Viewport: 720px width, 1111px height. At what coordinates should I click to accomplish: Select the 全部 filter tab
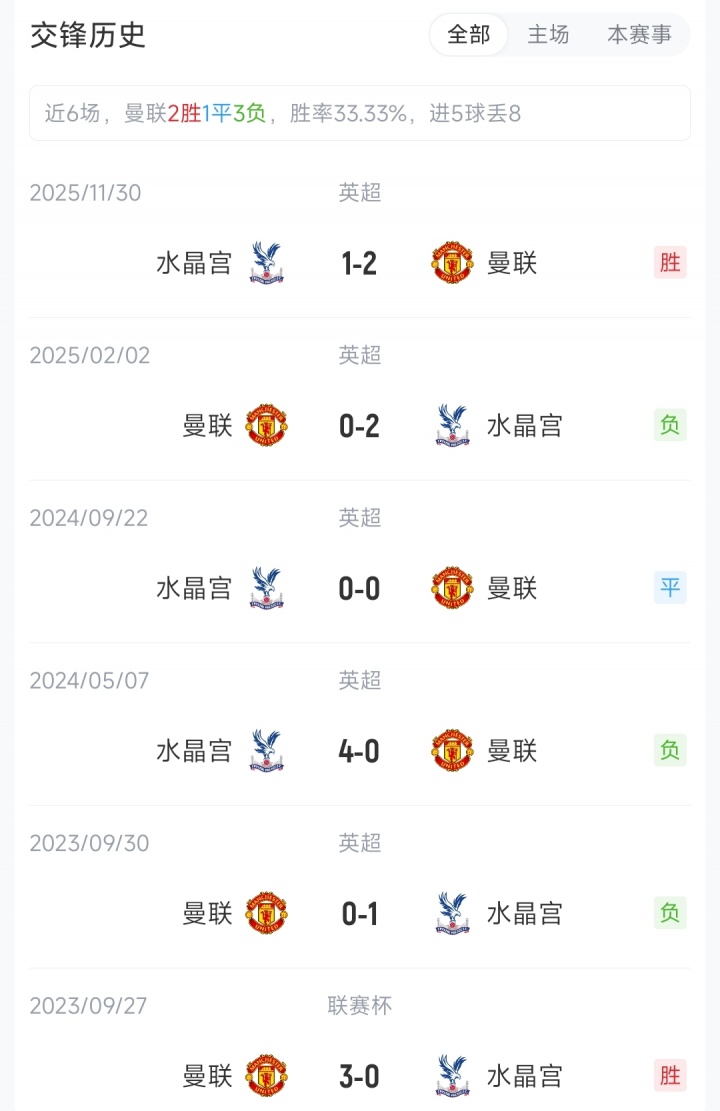[468, 33]
